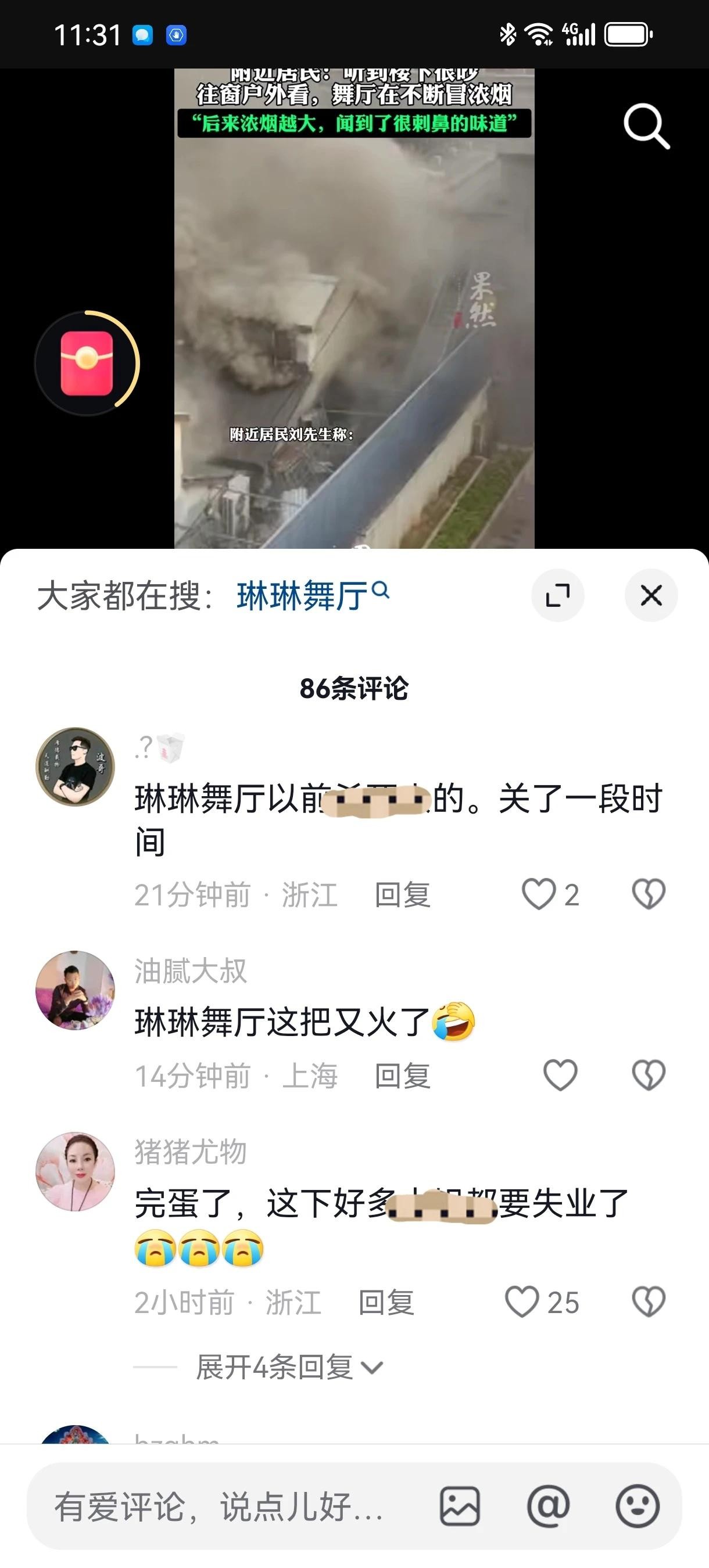
Task: Reply to the 21分钟前 comment from 浙江
Action: (402, 895)
